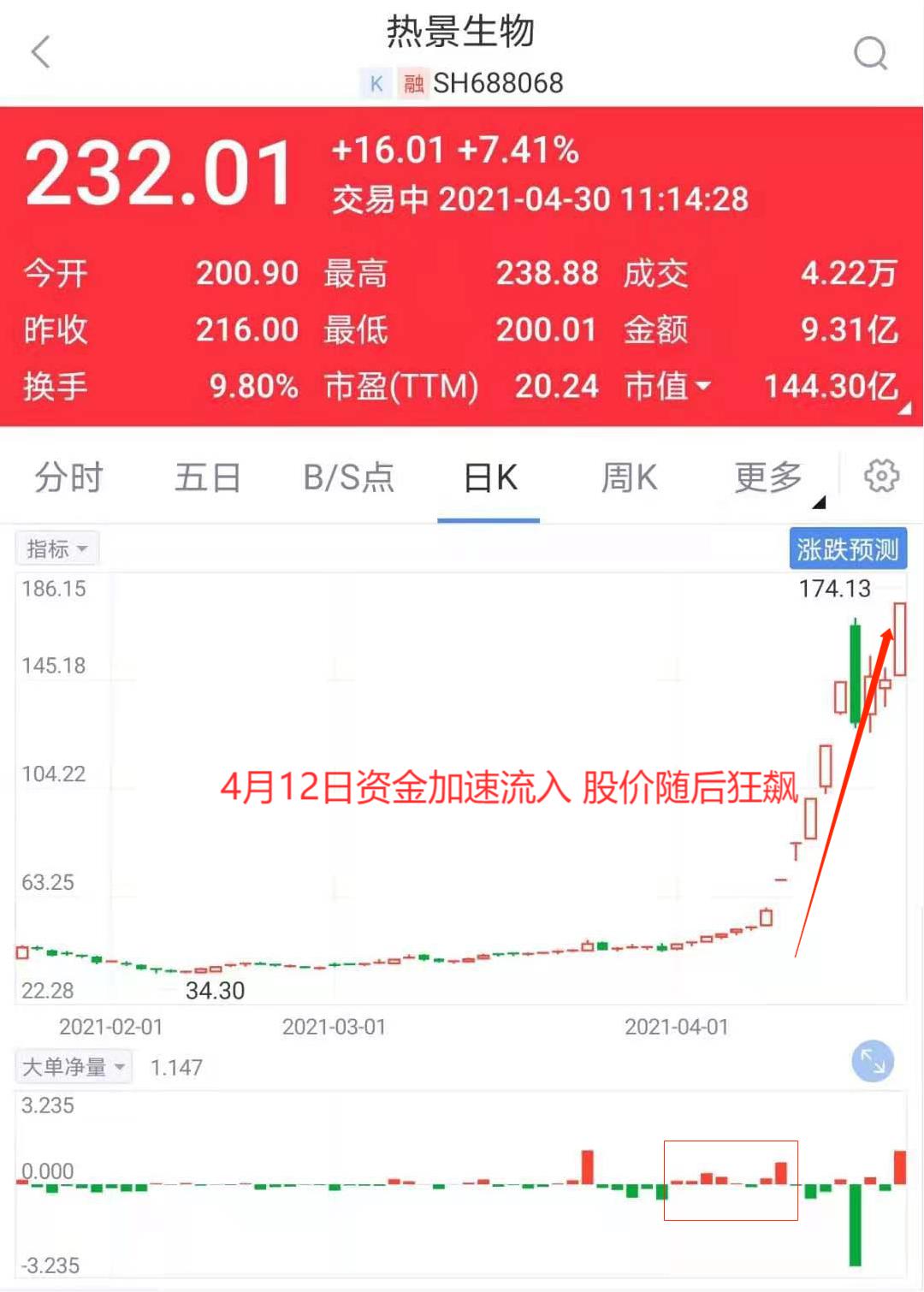Tap the stock price 232.01 display

click(x=158, y=171)
